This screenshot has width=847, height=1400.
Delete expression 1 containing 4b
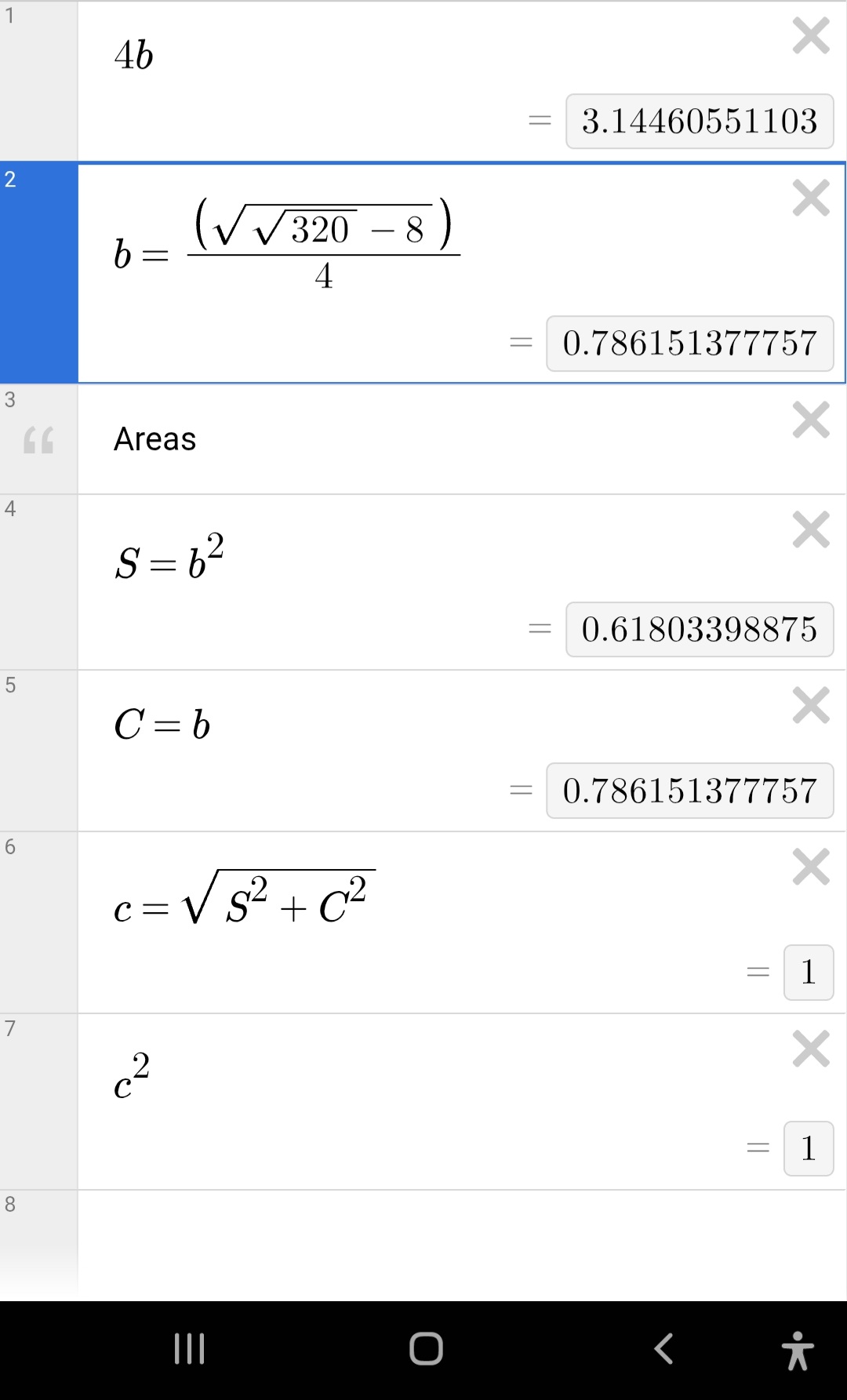tap(811, 37)
